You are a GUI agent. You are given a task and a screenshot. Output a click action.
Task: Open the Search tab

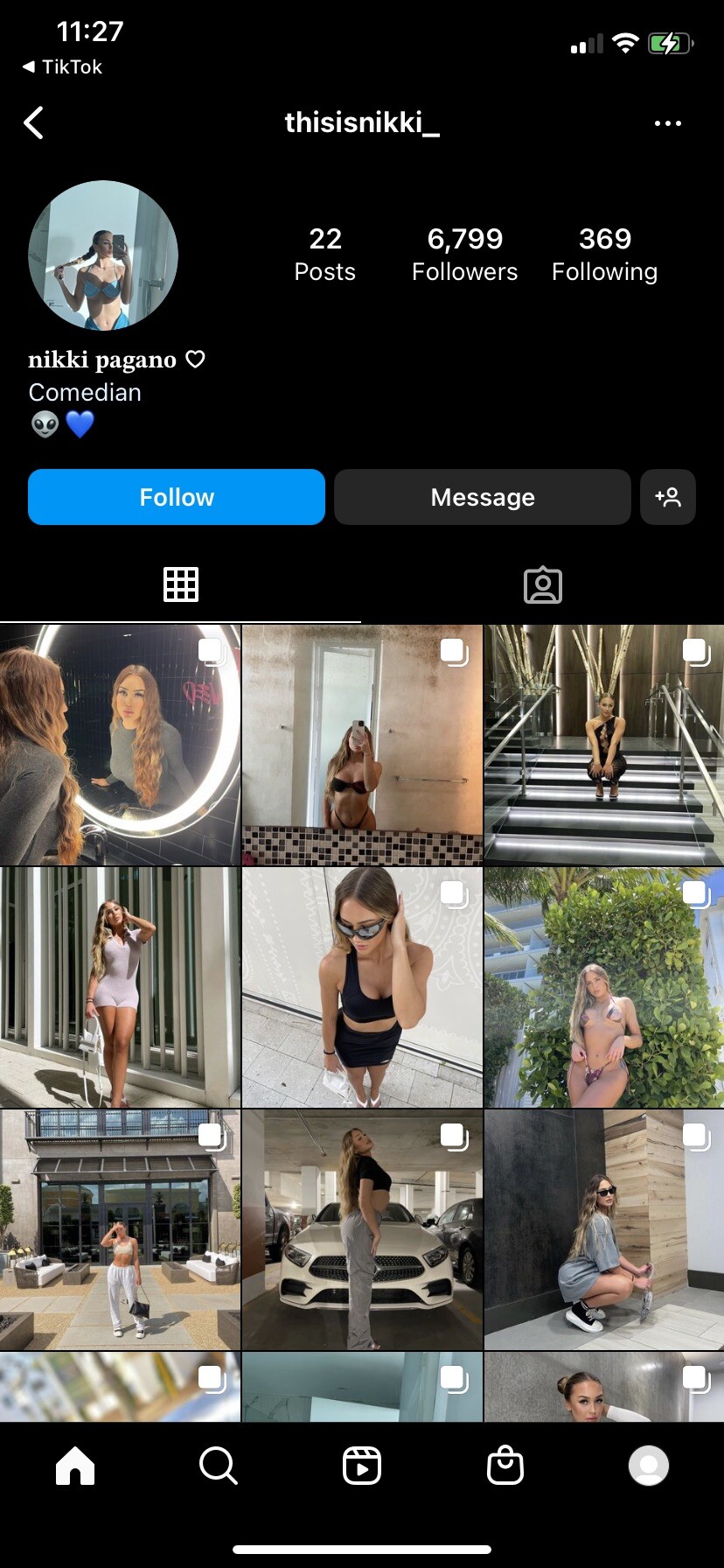(219, 1465)
